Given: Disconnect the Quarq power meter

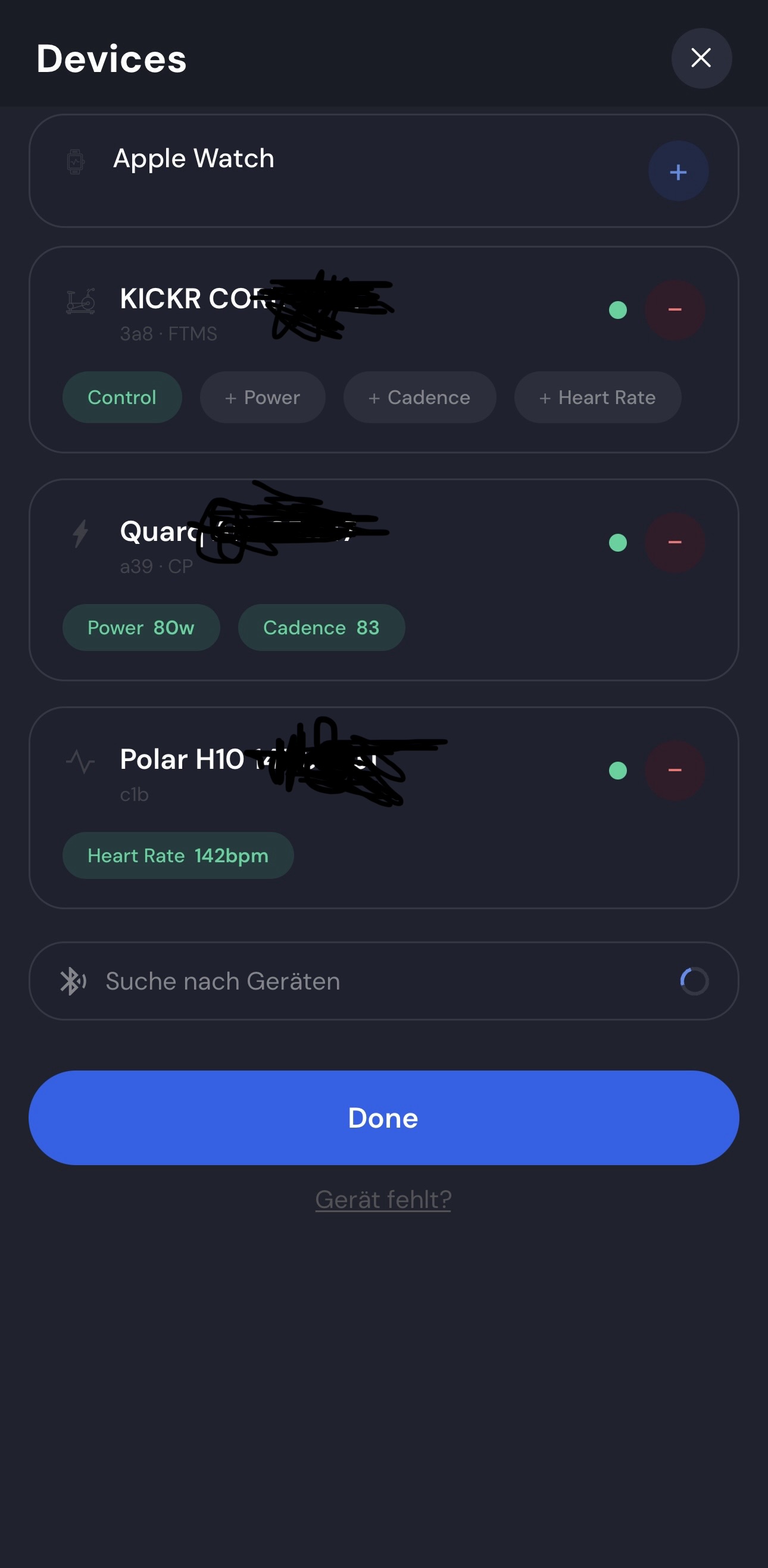Looking at the screenshot, I should [674, 542].
